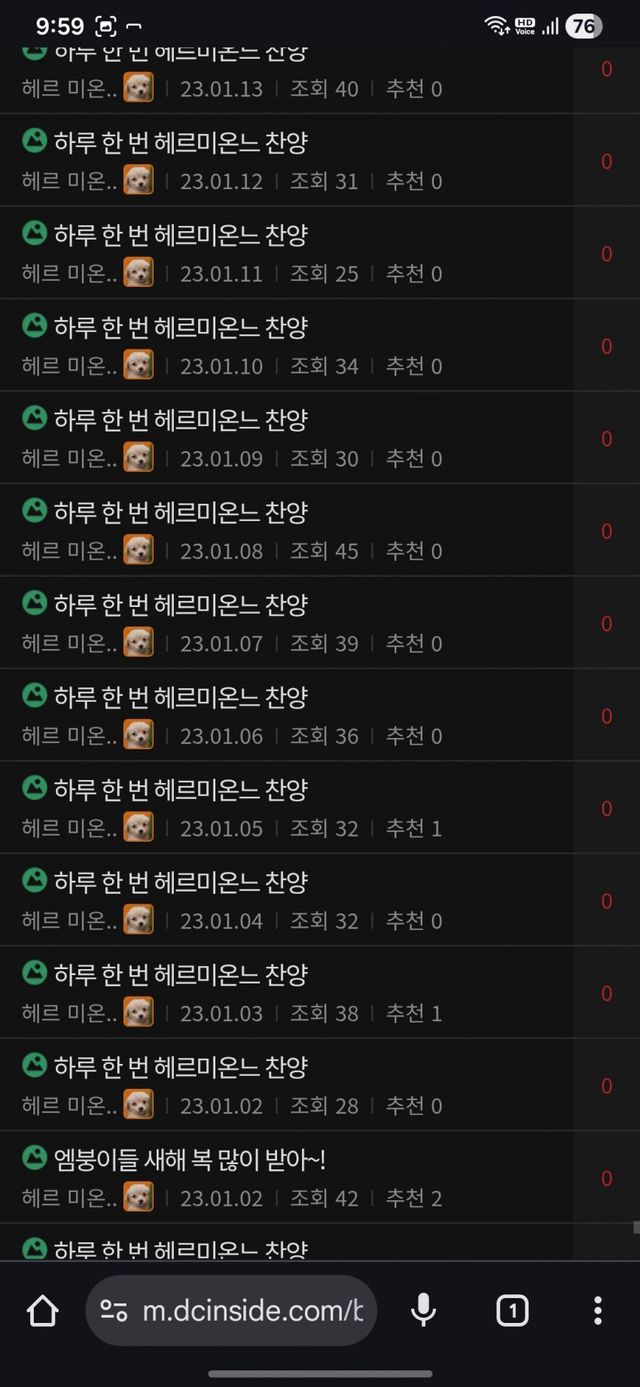The height and width of the screenshot is (1387, 640).
Task: Select the m.dcinside.com address bar
Action: tap(231, 1310)
